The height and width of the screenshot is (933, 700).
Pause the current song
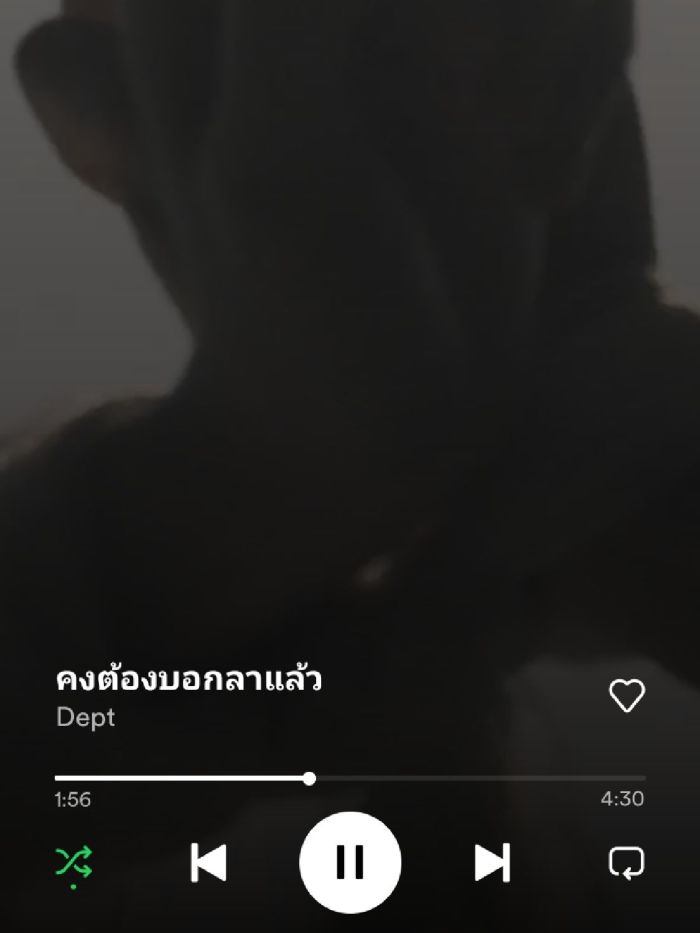(x=350, y=862)
